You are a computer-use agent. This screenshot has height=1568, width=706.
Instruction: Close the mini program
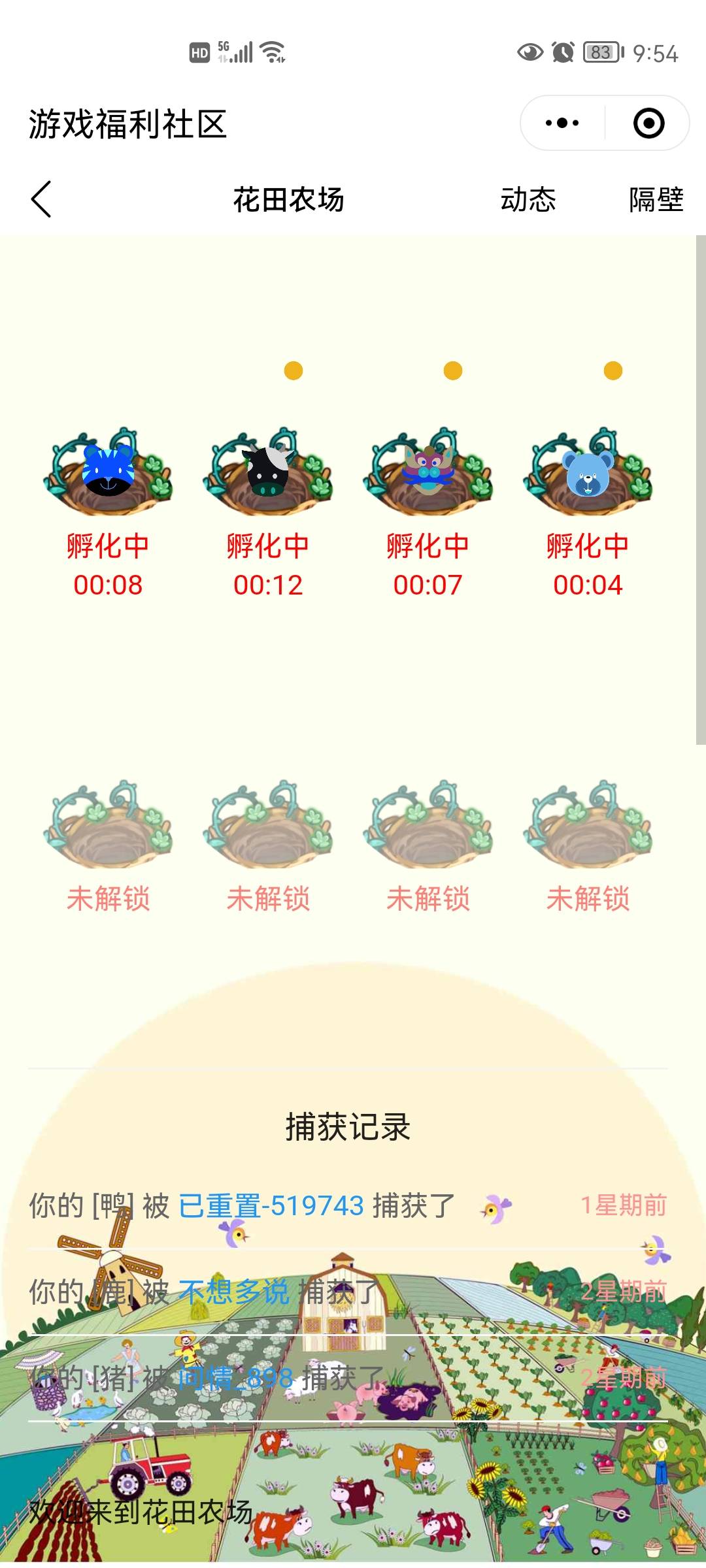(648, 123)
